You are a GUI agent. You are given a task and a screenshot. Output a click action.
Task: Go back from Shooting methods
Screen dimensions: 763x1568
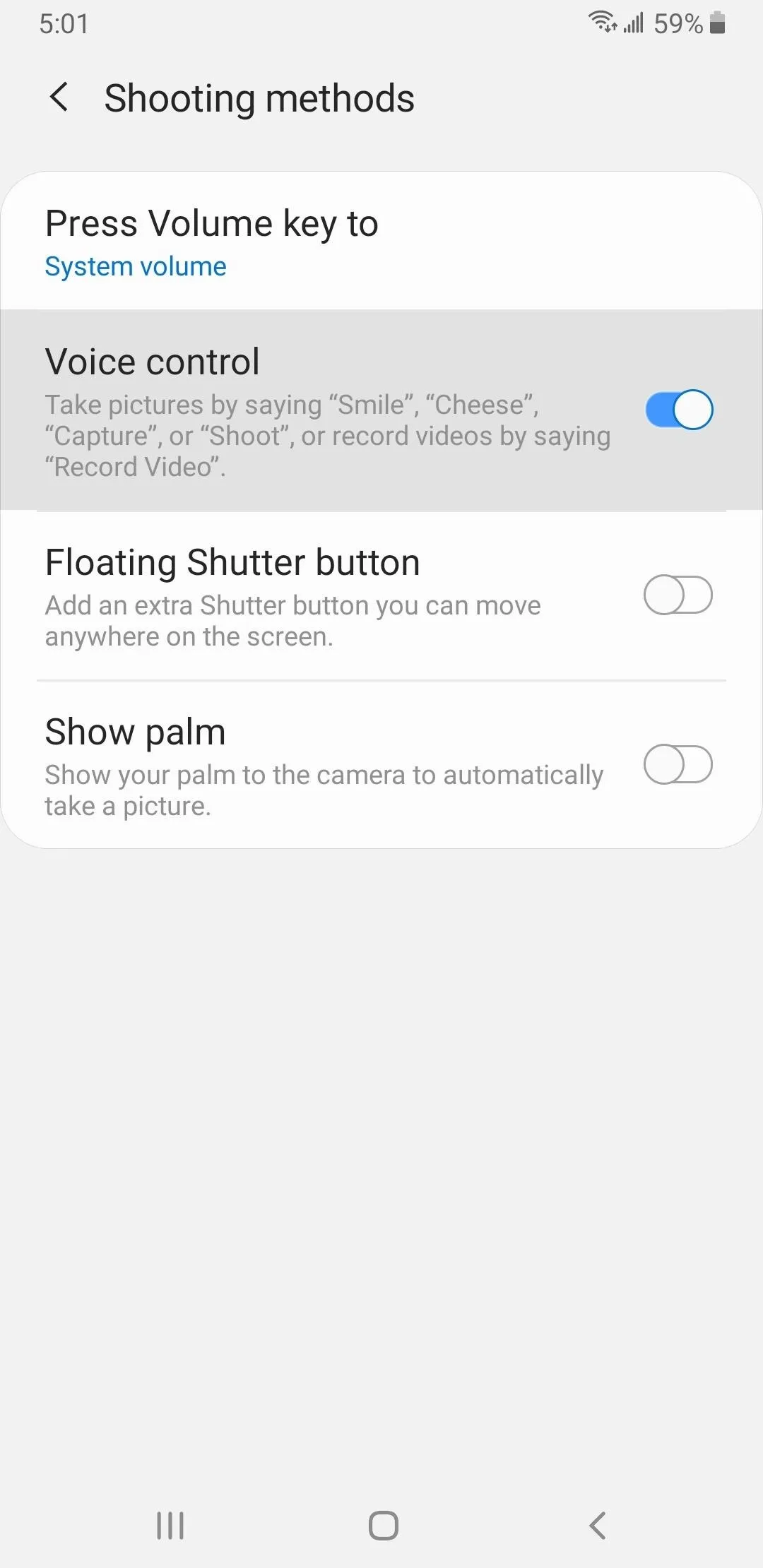[59, 97]
